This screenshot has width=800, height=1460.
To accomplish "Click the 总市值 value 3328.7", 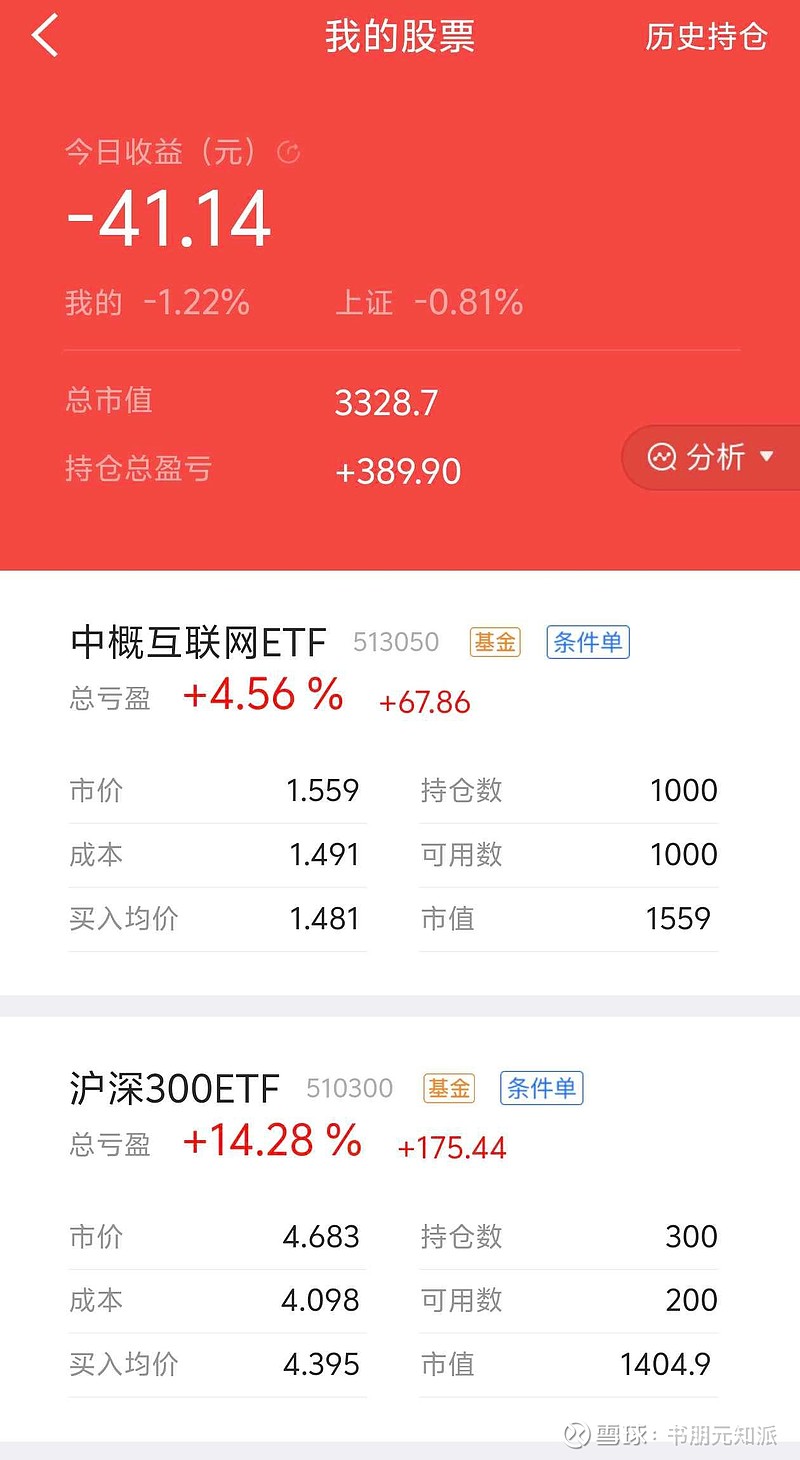I will (387, 401).
